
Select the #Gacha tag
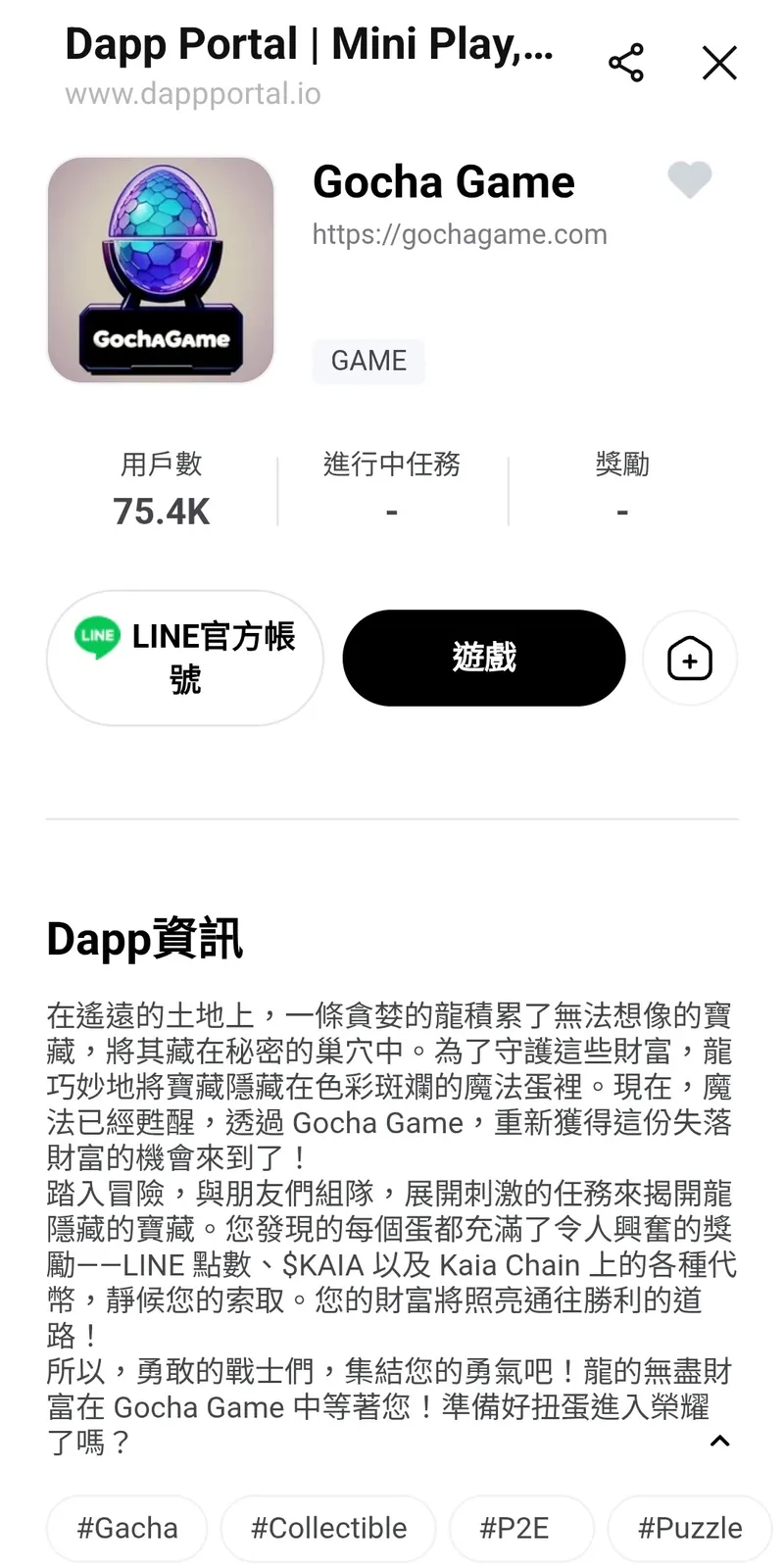pos(127,1528)
